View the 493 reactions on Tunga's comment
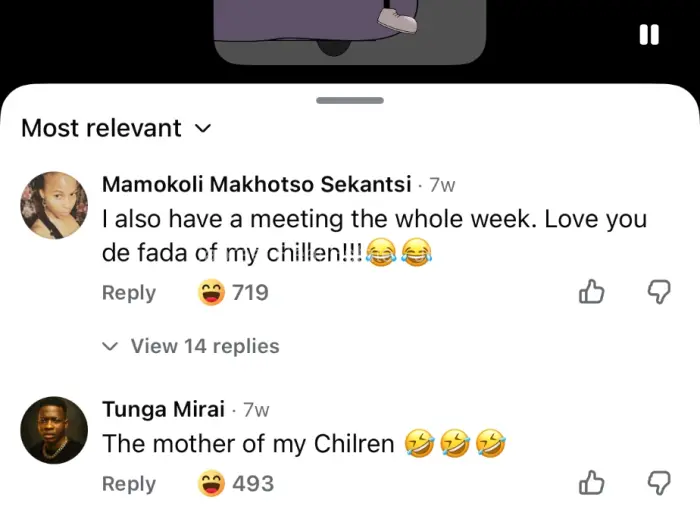700x525 pixels. pyautogui.click(x=236, y=483)
